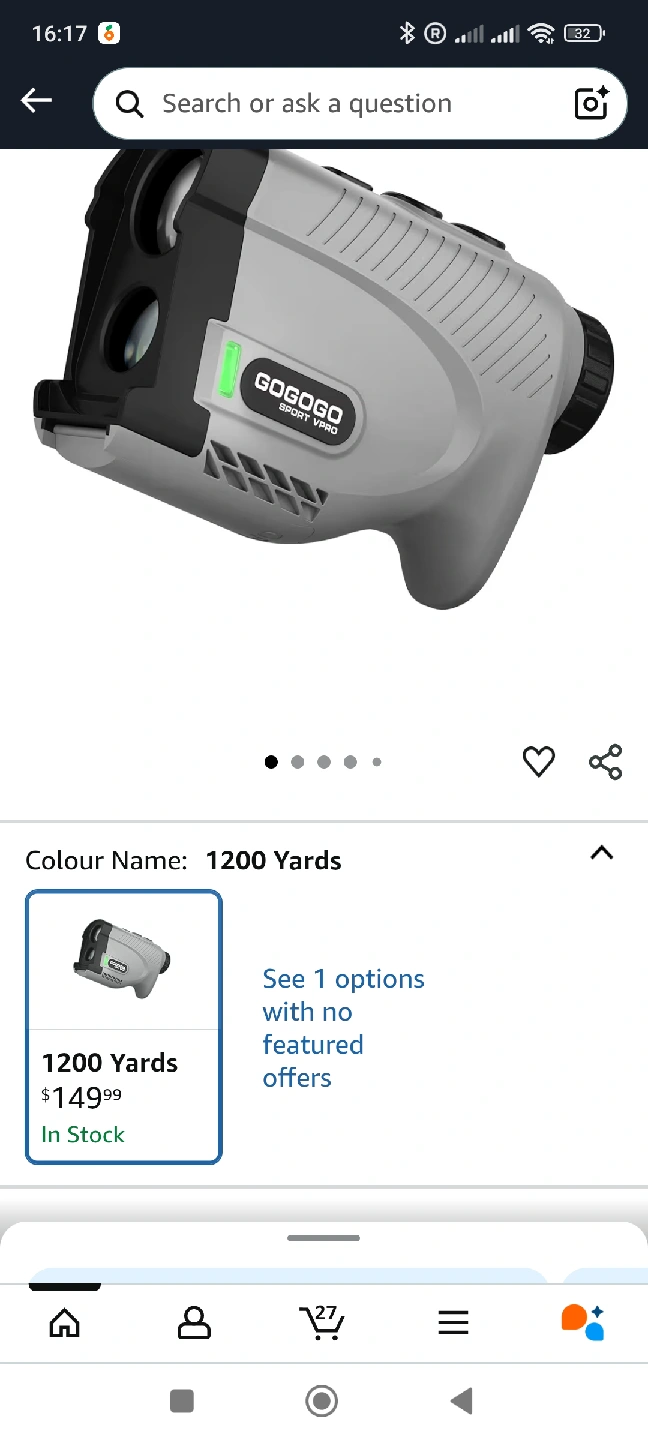Tap the search or ask a question field
This screenshot has width=648, height=1440.
(340, 103)
